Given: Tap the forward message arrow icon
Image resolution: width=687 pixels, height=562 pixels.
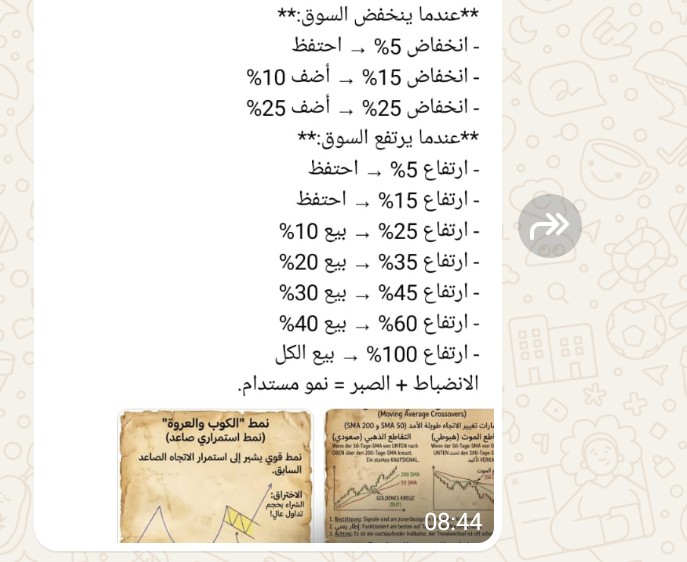Looking at the screenshot, I should tap(550, 225).
